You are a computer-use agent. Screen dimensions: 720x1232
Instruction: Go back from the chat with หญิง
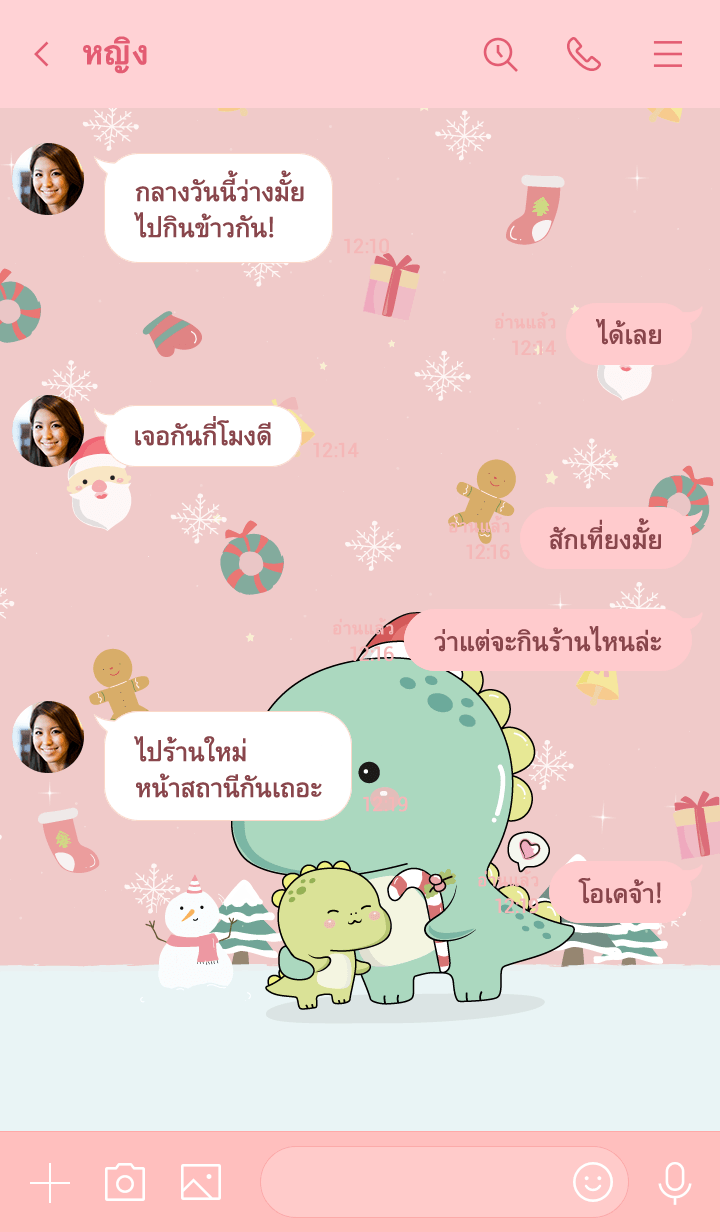pos(41,54)
